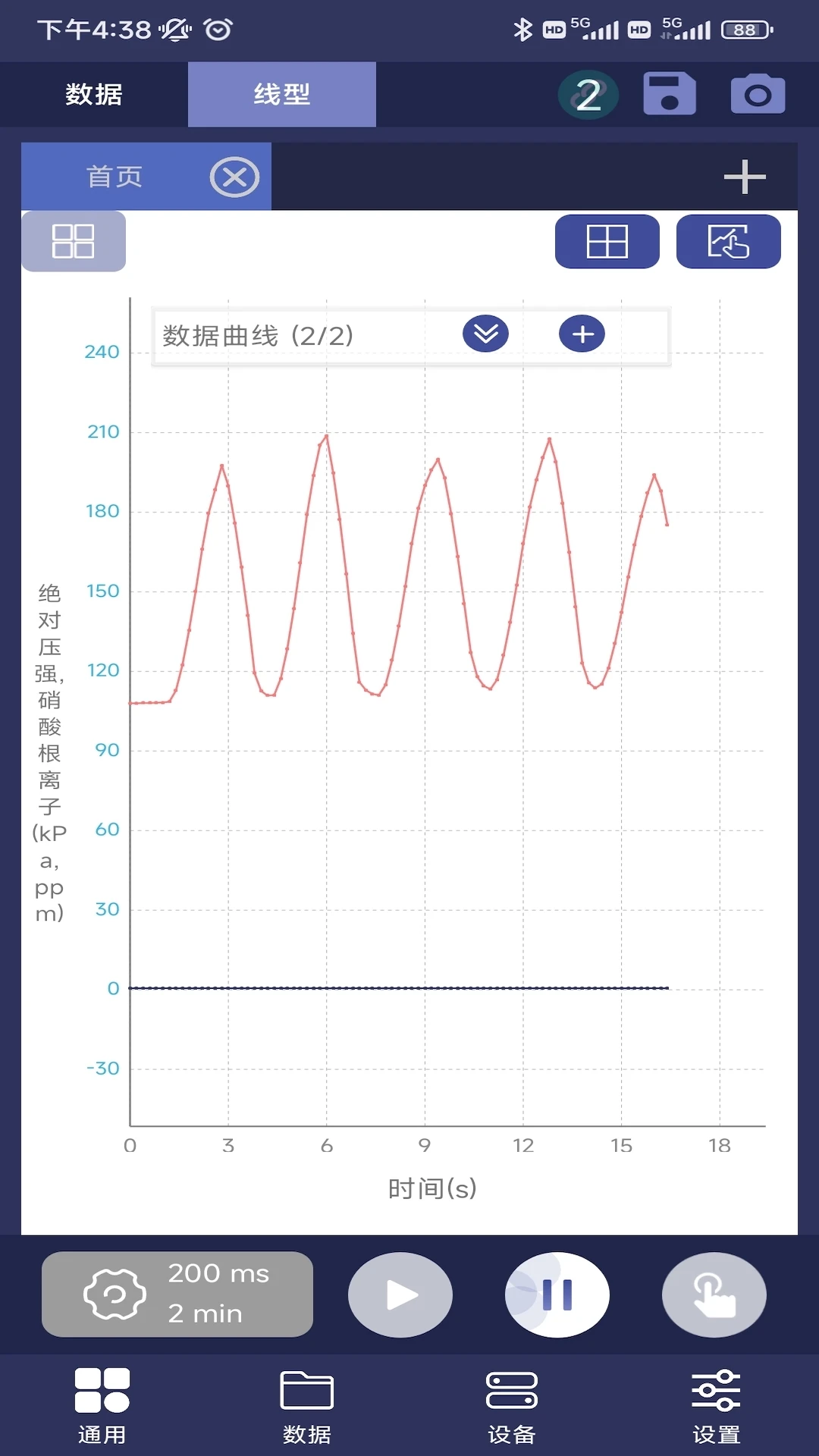Add a new page with the plus icon
This screenshot has width=819, height=1456.
tap(744, 177)
